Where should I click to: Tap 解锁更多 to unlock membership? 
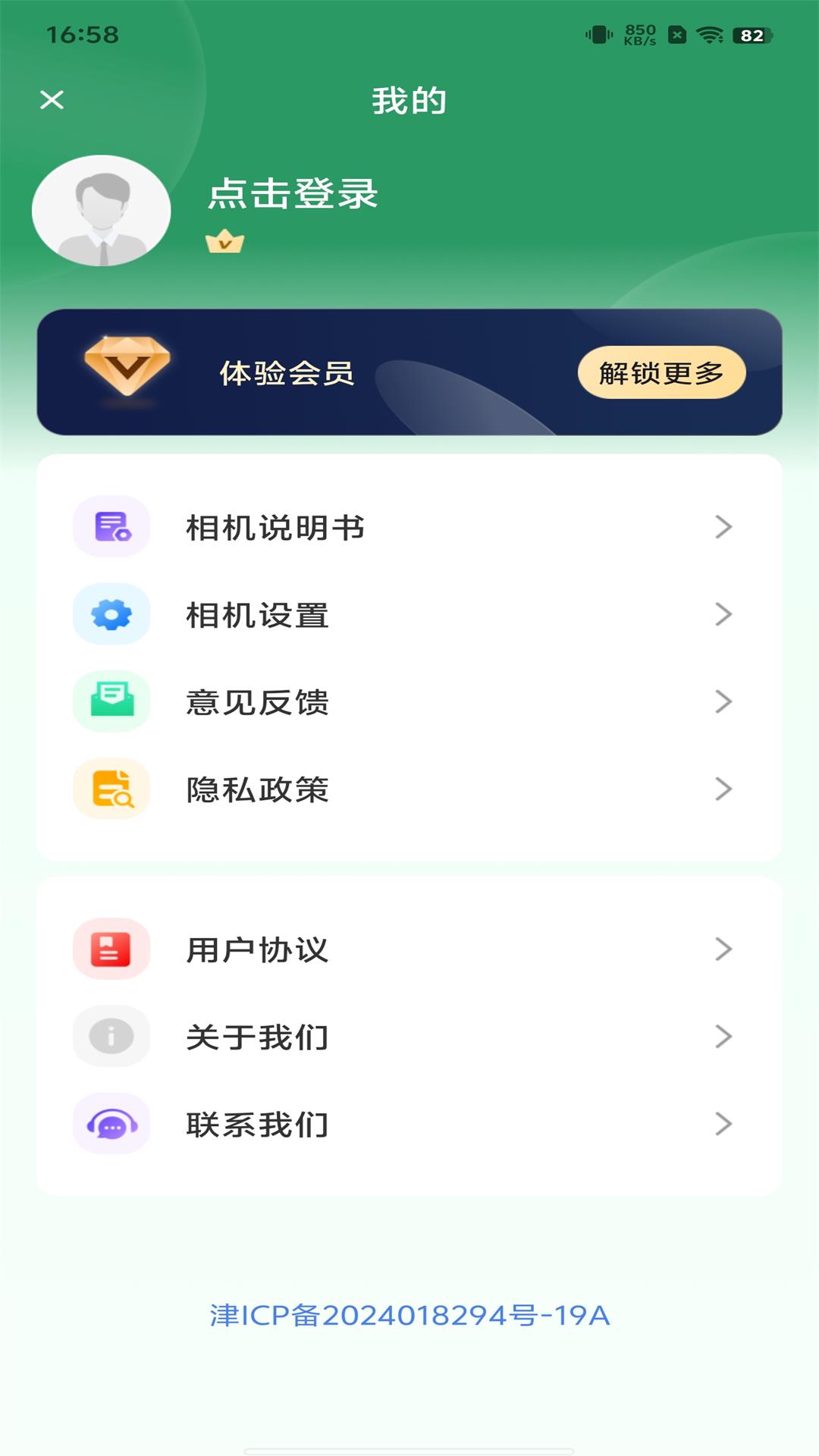click(x=661, y=373)
